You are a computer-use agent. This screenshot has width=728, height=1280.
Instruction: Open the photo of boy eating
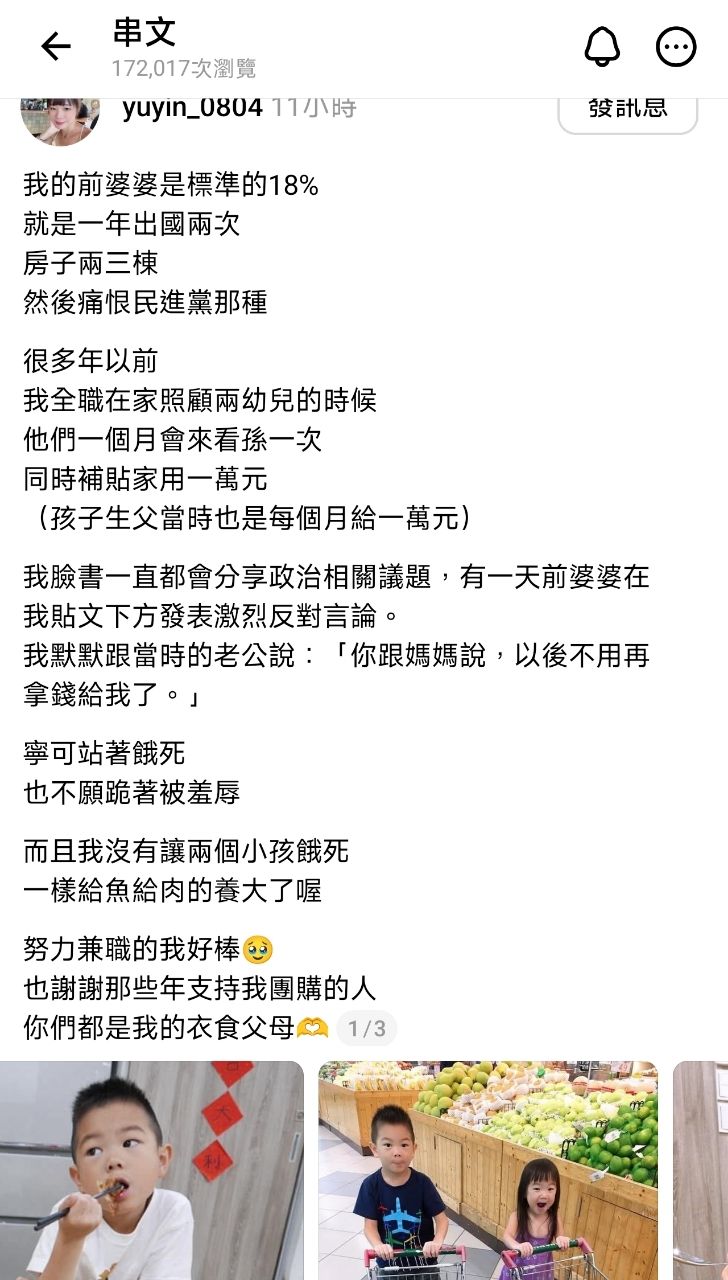click(x=152, y=1170)
